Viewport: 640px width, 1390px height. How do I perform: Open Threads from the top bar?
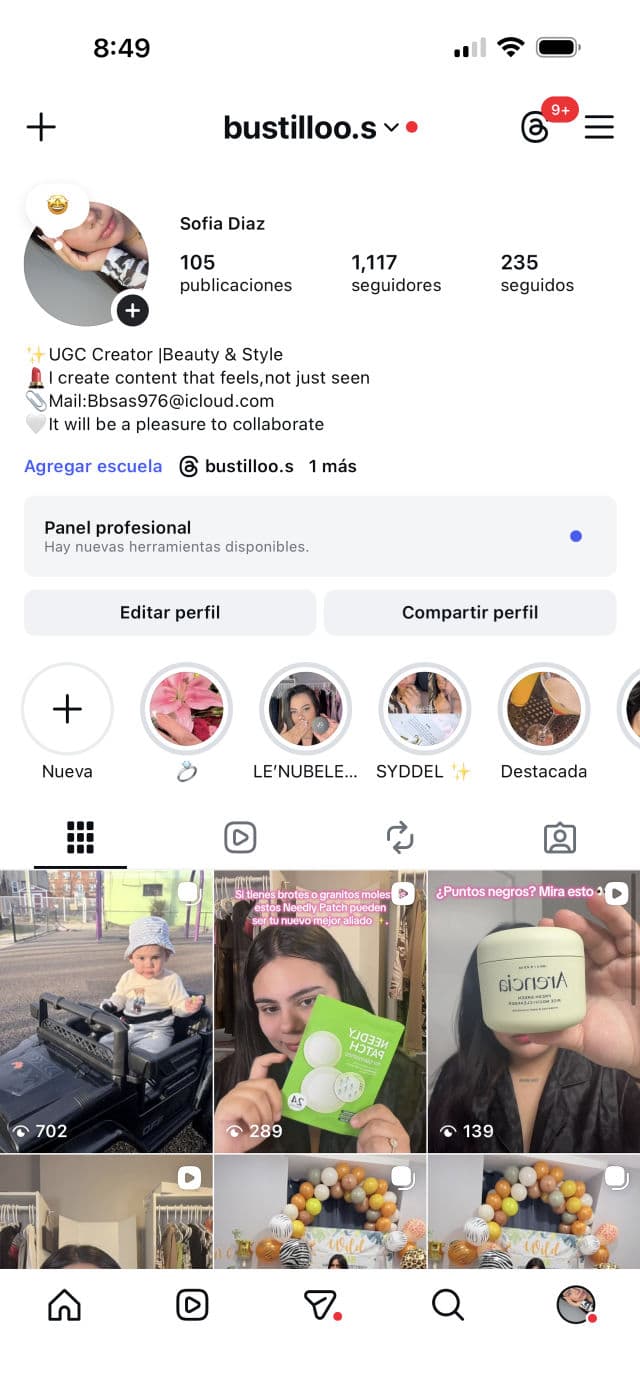coord(536,127)
